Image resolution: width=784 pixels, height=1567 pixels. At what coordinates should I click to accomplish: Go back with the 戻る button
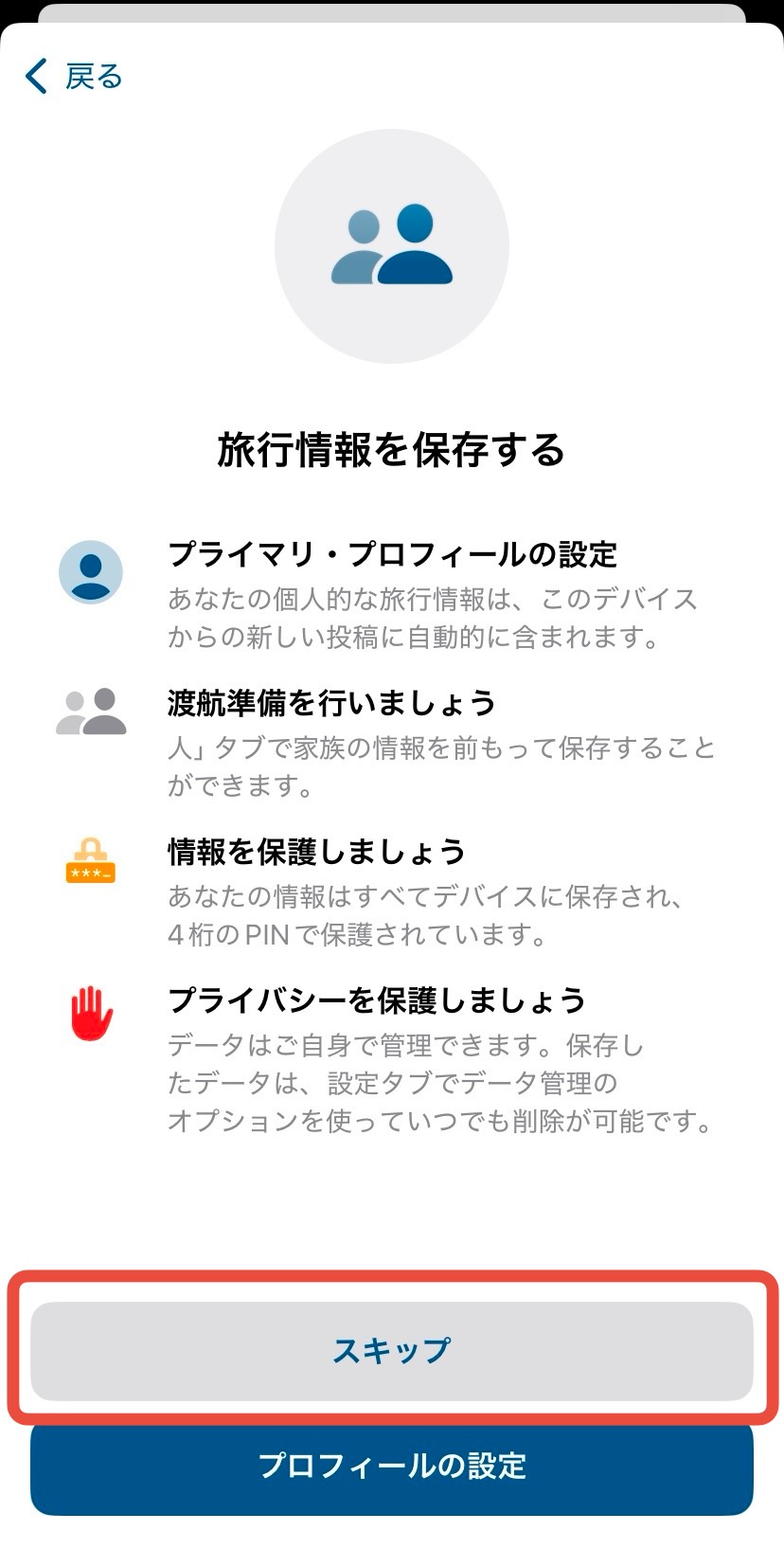click(74, 76)
